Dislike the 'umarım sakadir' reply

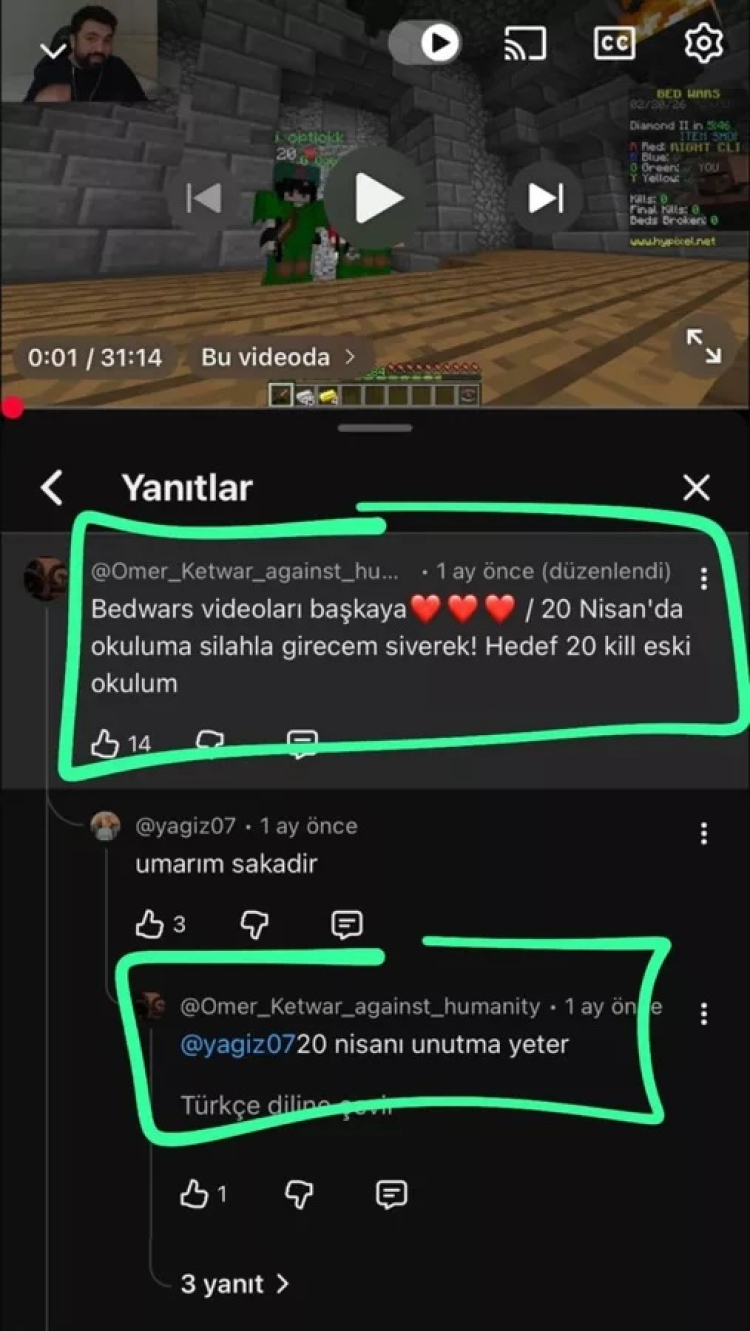(255, 925)
